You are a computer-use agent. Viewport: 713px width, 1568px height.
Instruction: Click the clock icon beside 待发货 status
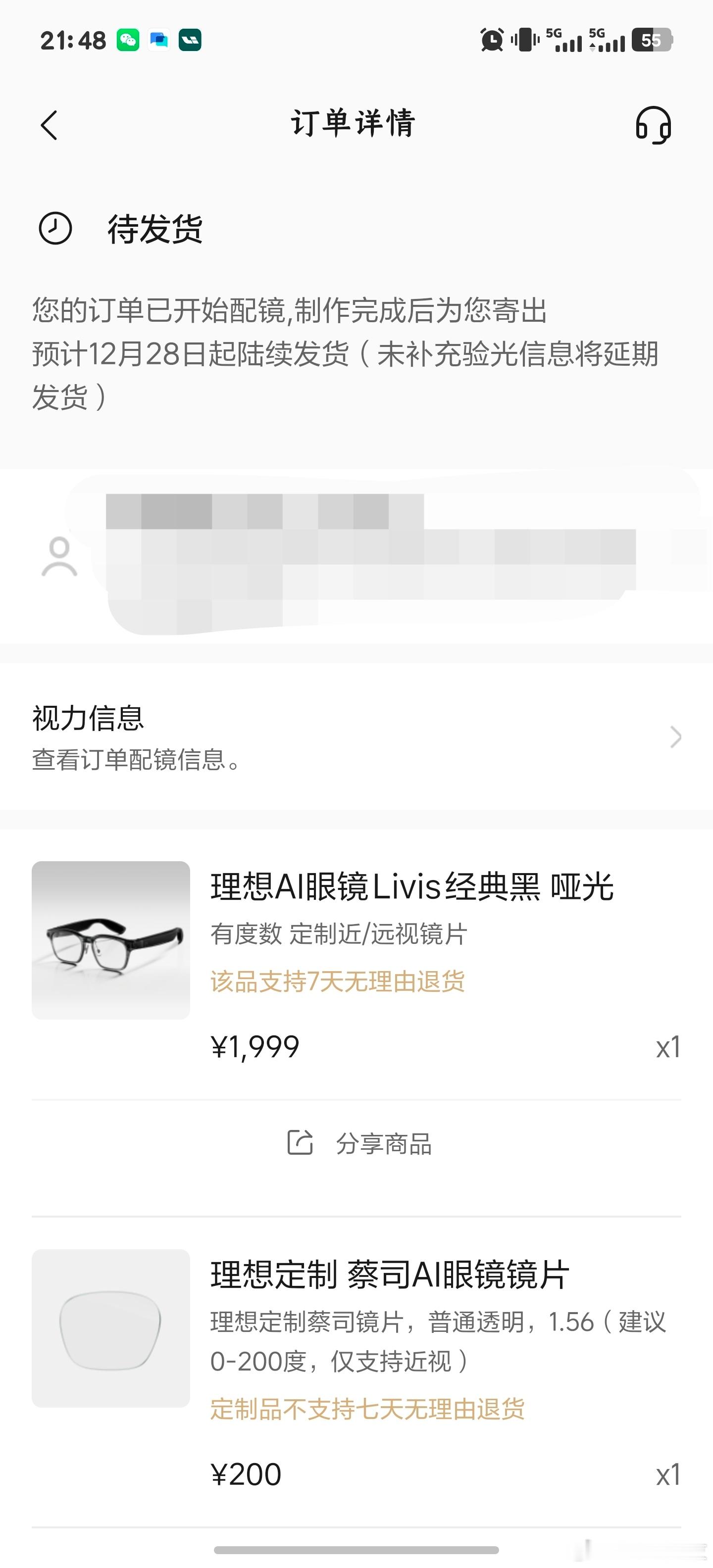pyautogui.click(x=55, y=230)
